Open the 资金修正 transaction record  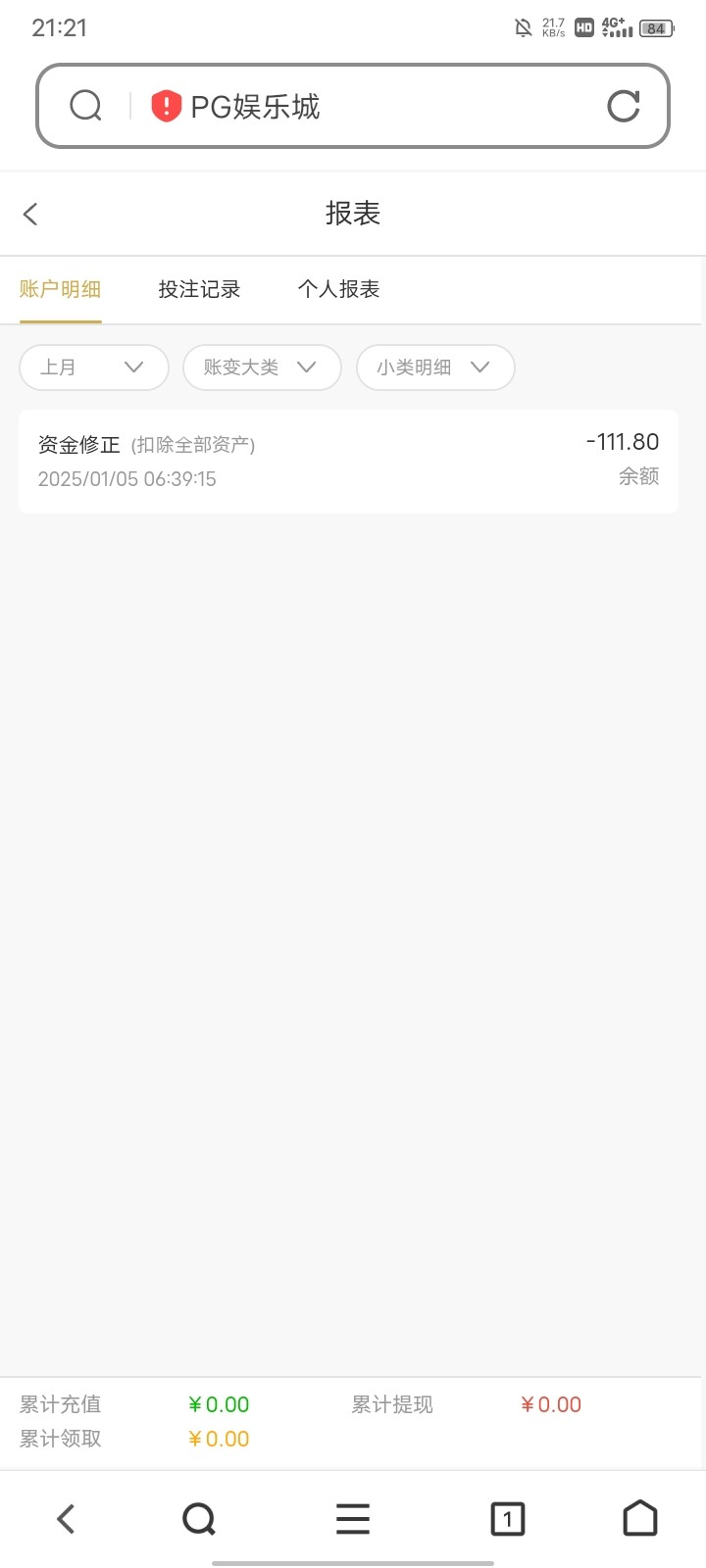point(348,461)
